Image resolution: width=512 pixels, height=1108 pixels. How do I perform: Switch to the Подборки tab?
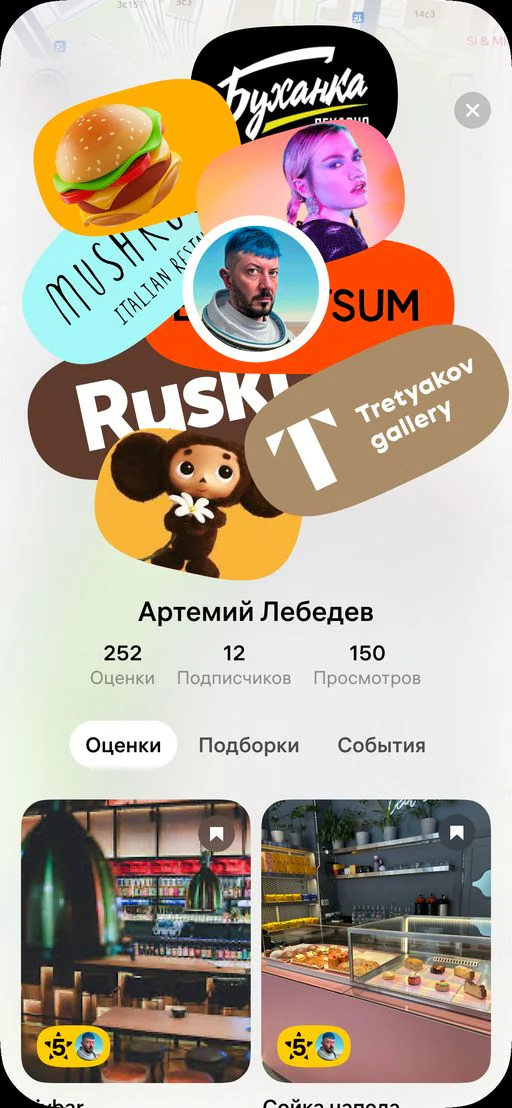[x=249, y=745]
